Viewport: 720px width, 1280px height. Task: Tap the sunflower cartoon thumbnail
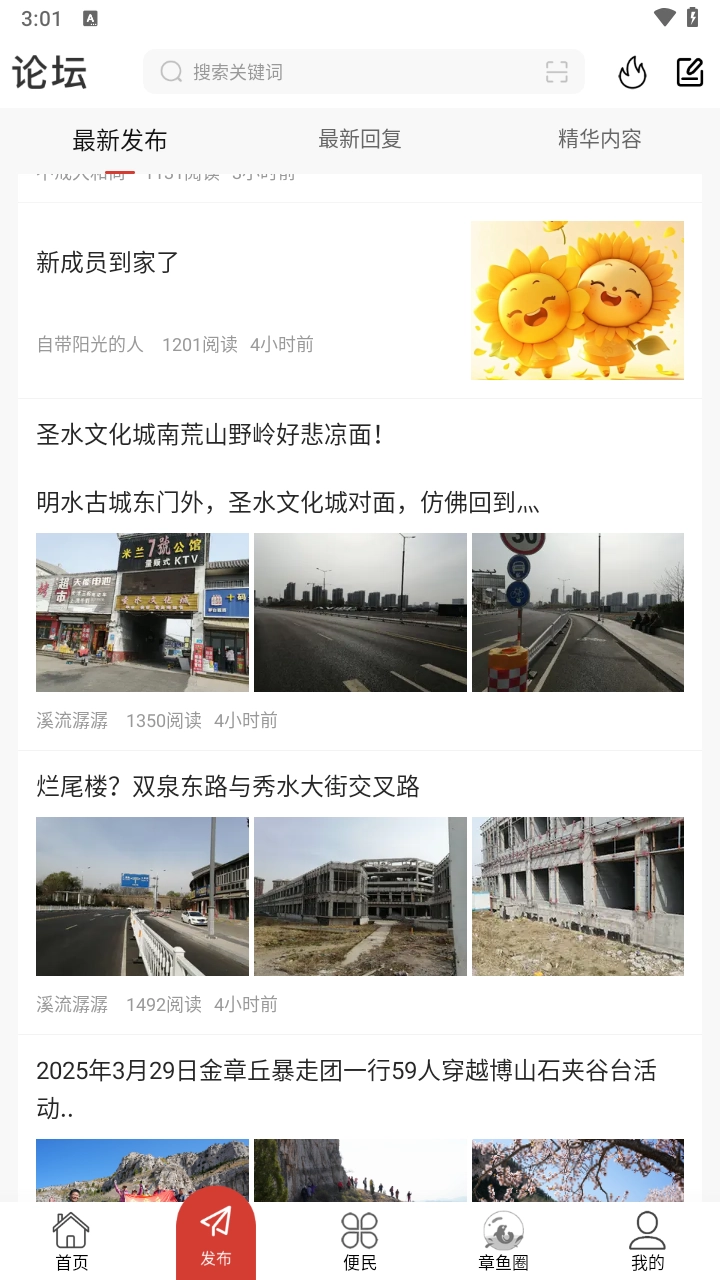click(578, 301)
